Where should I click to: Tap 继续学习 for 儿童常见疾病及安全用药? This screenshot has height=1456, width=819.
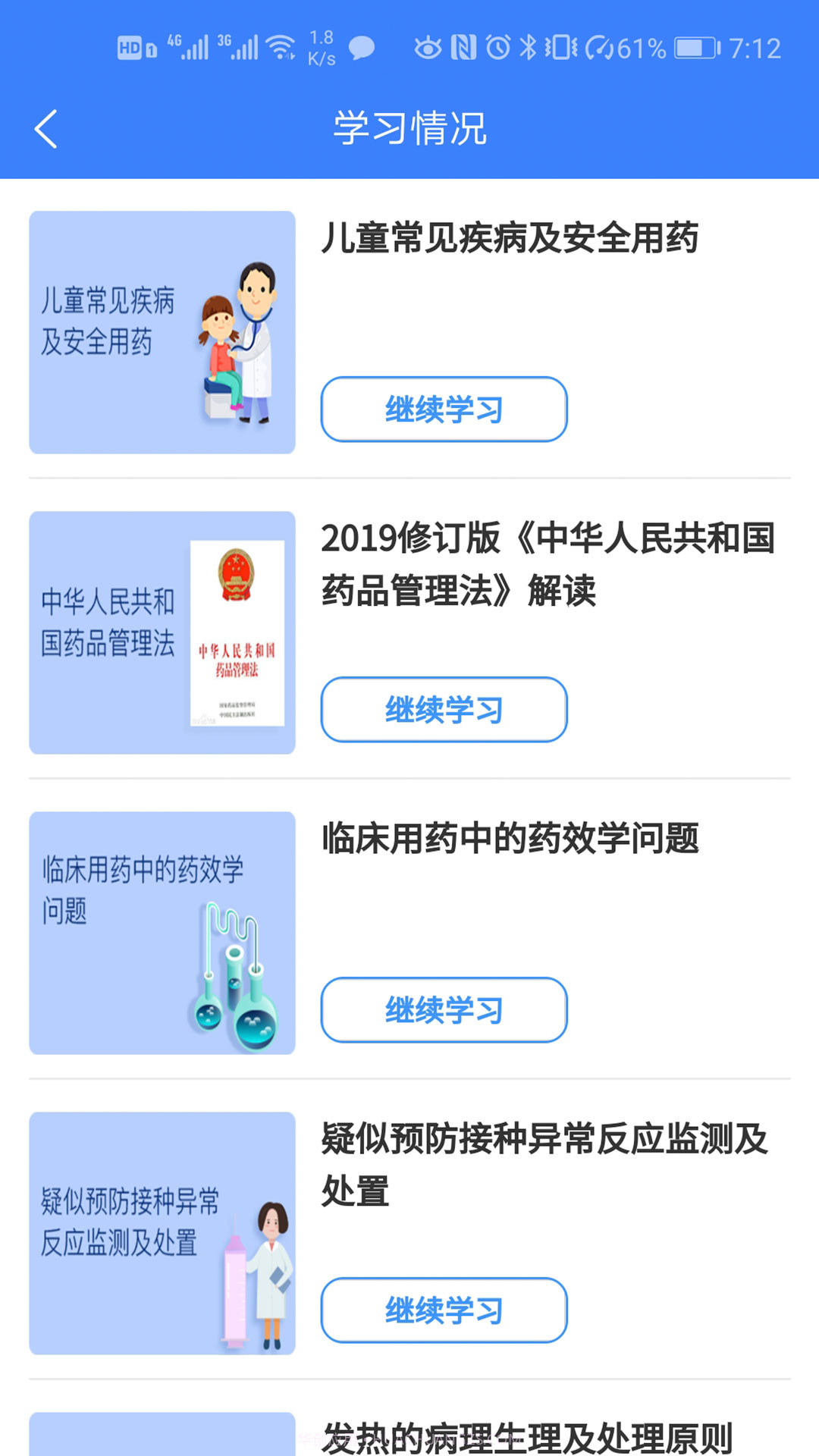[444, 409]
